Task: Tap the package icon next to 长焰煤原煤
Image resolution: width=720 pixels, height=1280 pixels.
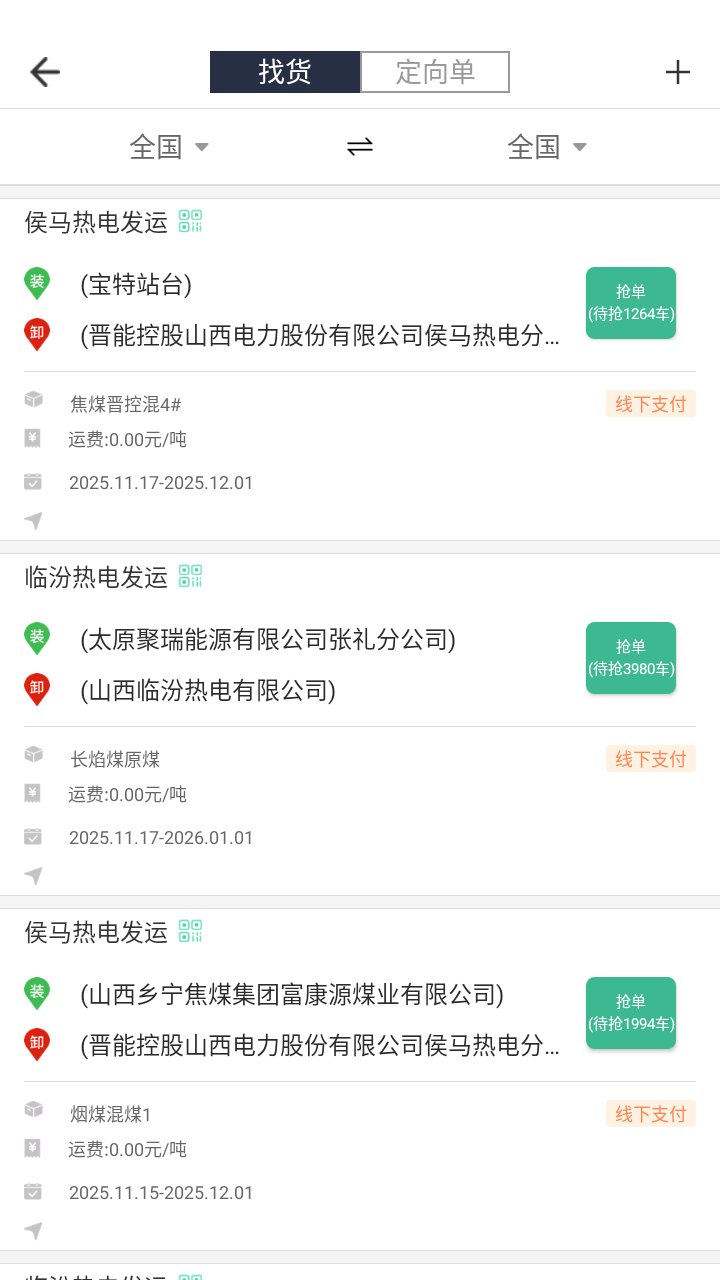Action: tap(33, 758)
